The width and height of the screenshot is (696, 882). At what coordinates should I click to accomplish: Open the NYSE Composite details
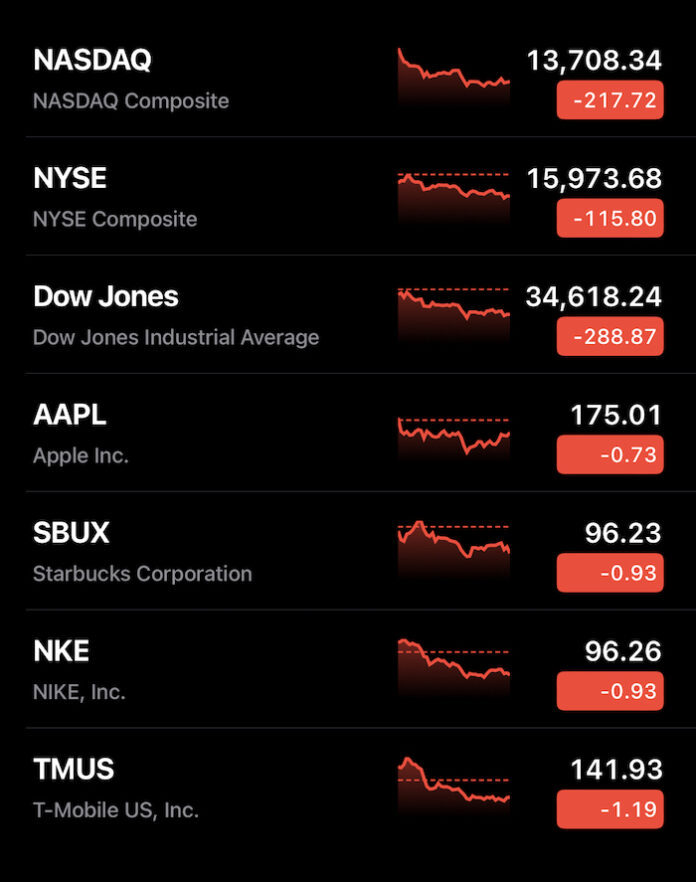pos(200,196)
